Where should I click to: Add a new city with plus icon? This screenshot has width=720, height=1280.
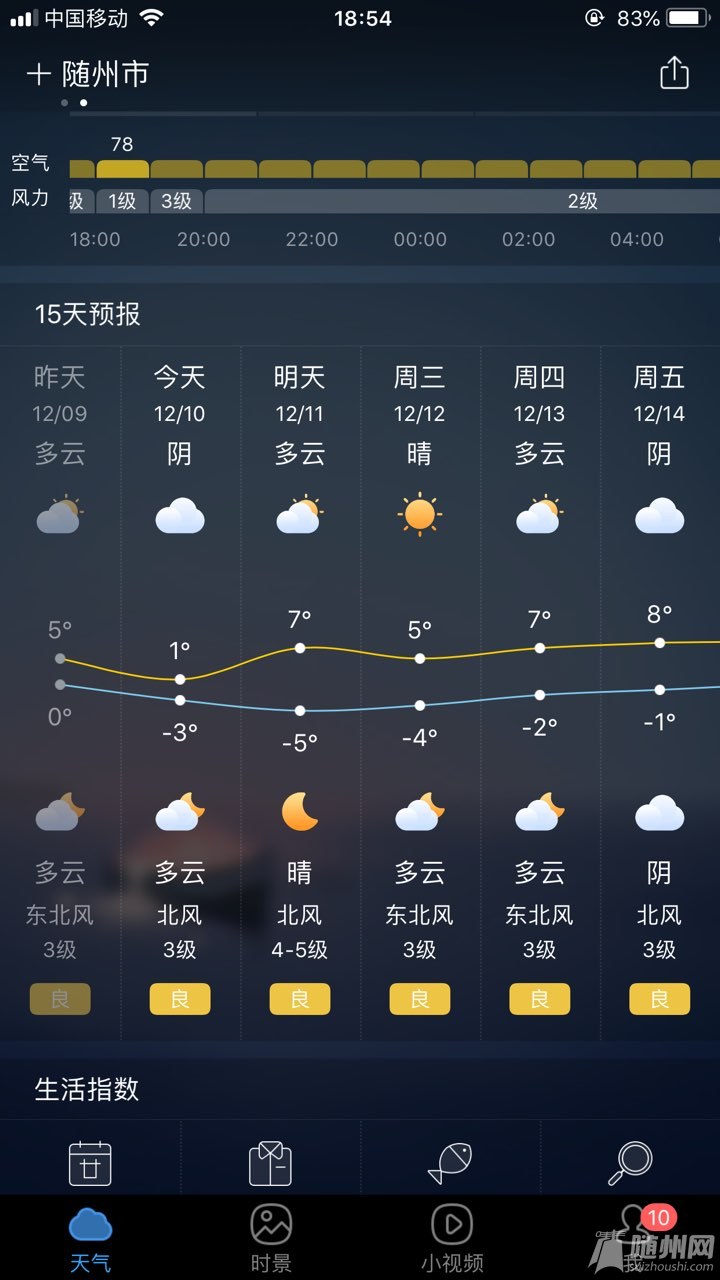(38, 74)
